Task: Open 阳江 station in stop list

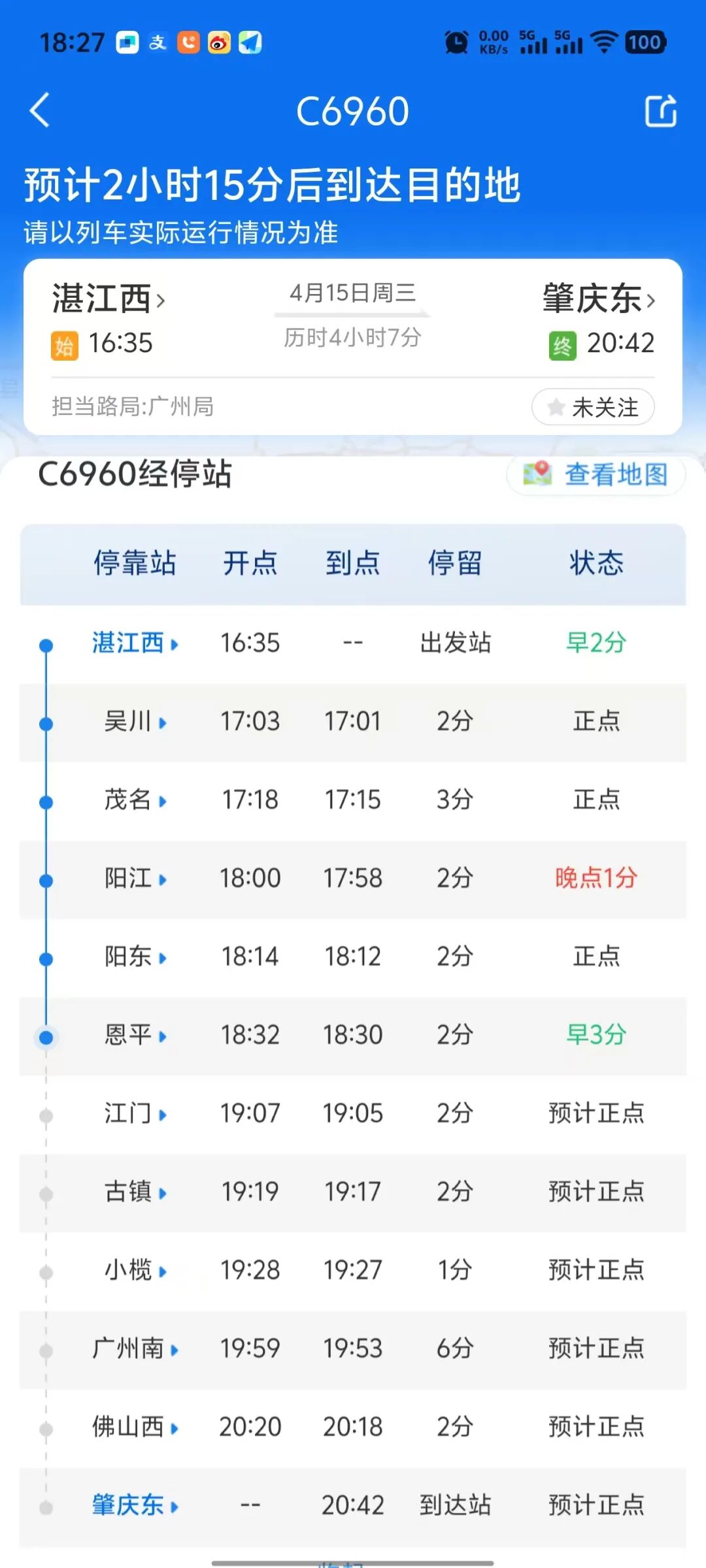Action: point(135,879)
